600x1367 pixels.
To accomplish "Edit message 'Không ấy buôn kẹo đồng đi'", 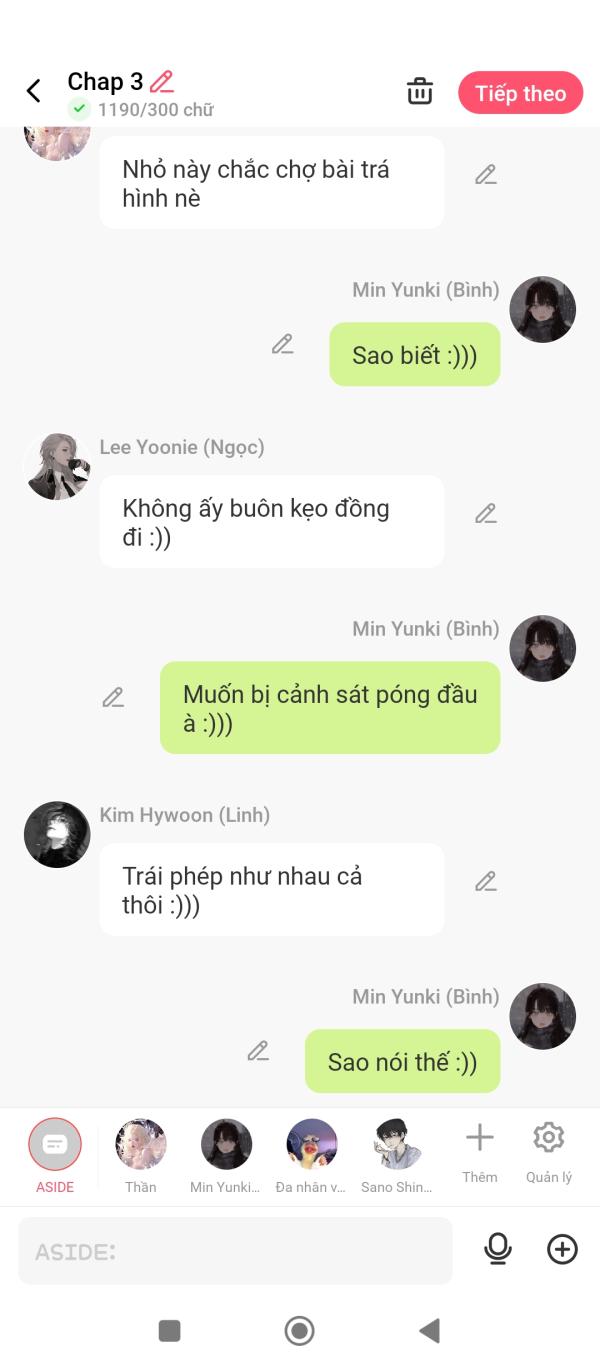I will tap(486, 514).
